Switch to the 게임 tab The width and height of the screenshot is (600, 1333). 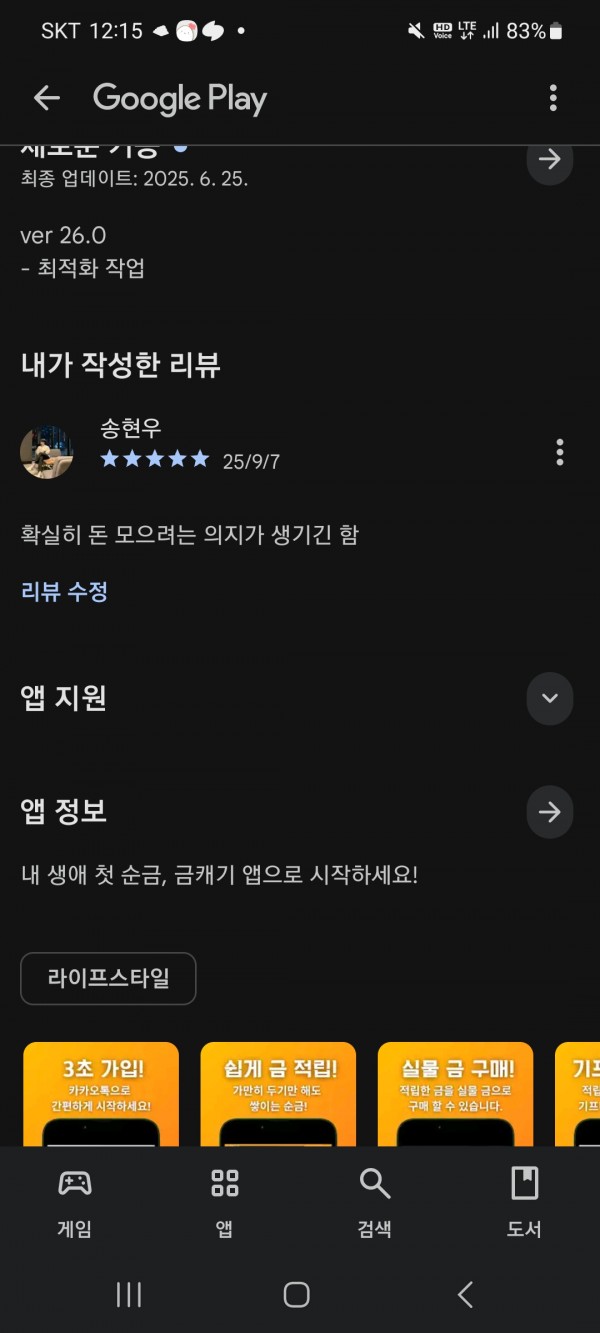click(x=75, y=1203)
